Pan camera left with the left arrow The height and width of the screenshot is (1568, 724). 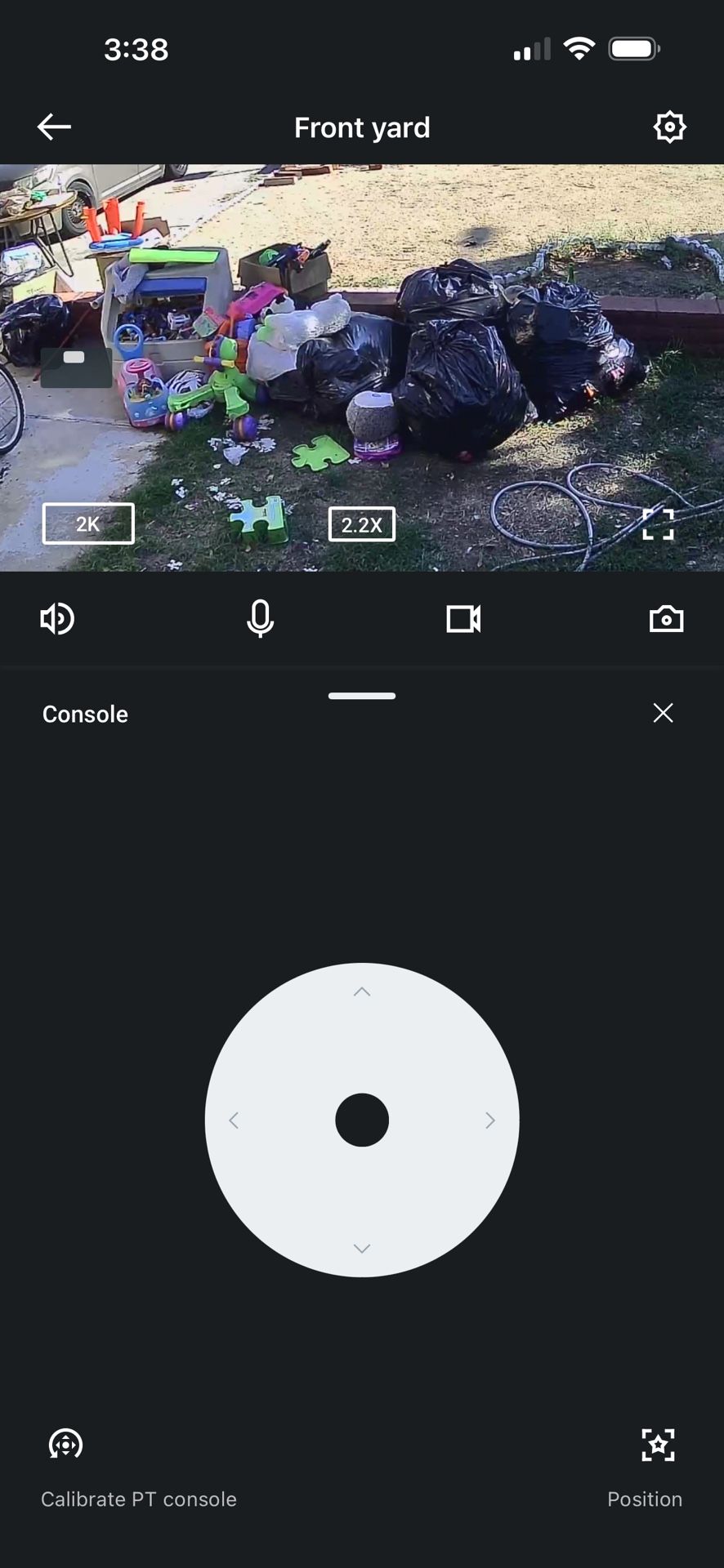coord(234,1120)
